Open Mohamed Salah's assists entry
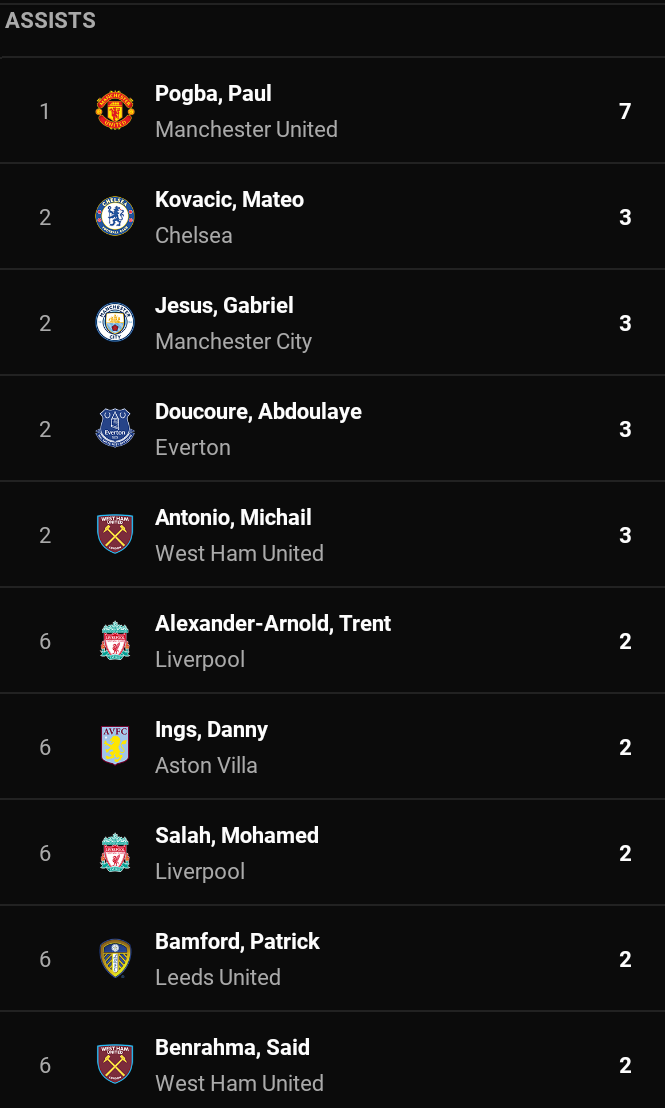The image size is (665, 1108). coord(332,852)
